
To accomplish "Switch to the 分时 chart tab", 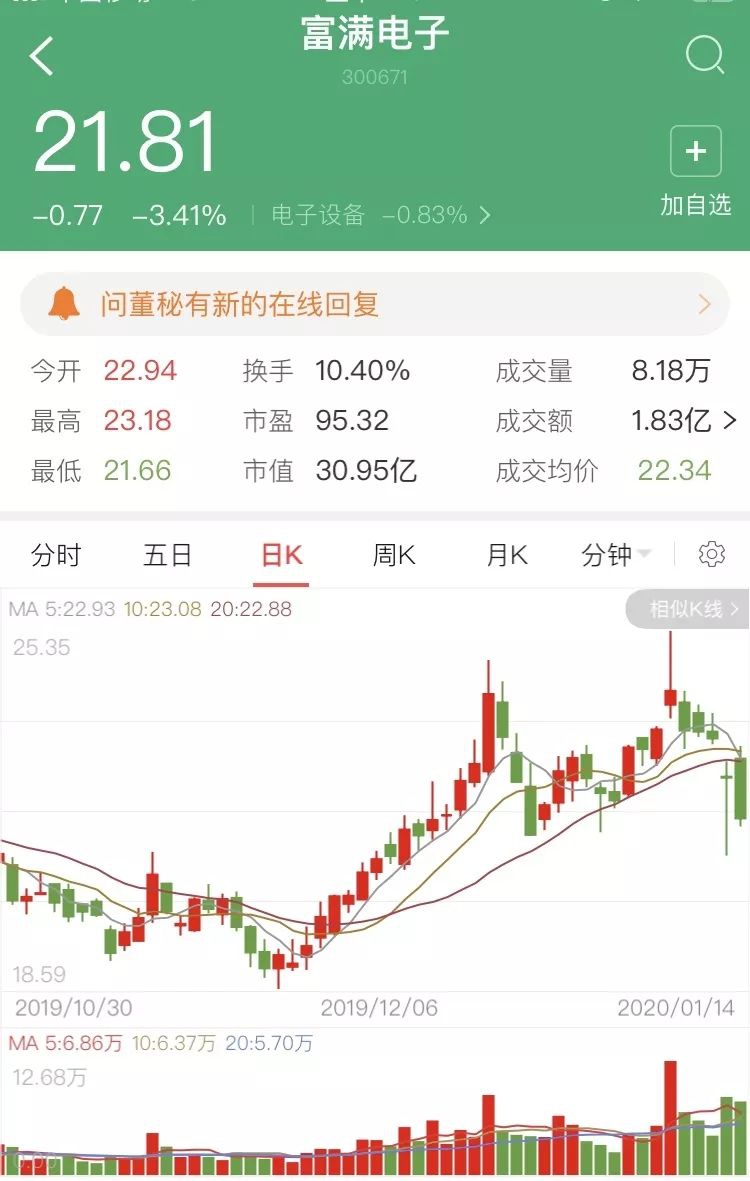I will (x=56, y=555).
